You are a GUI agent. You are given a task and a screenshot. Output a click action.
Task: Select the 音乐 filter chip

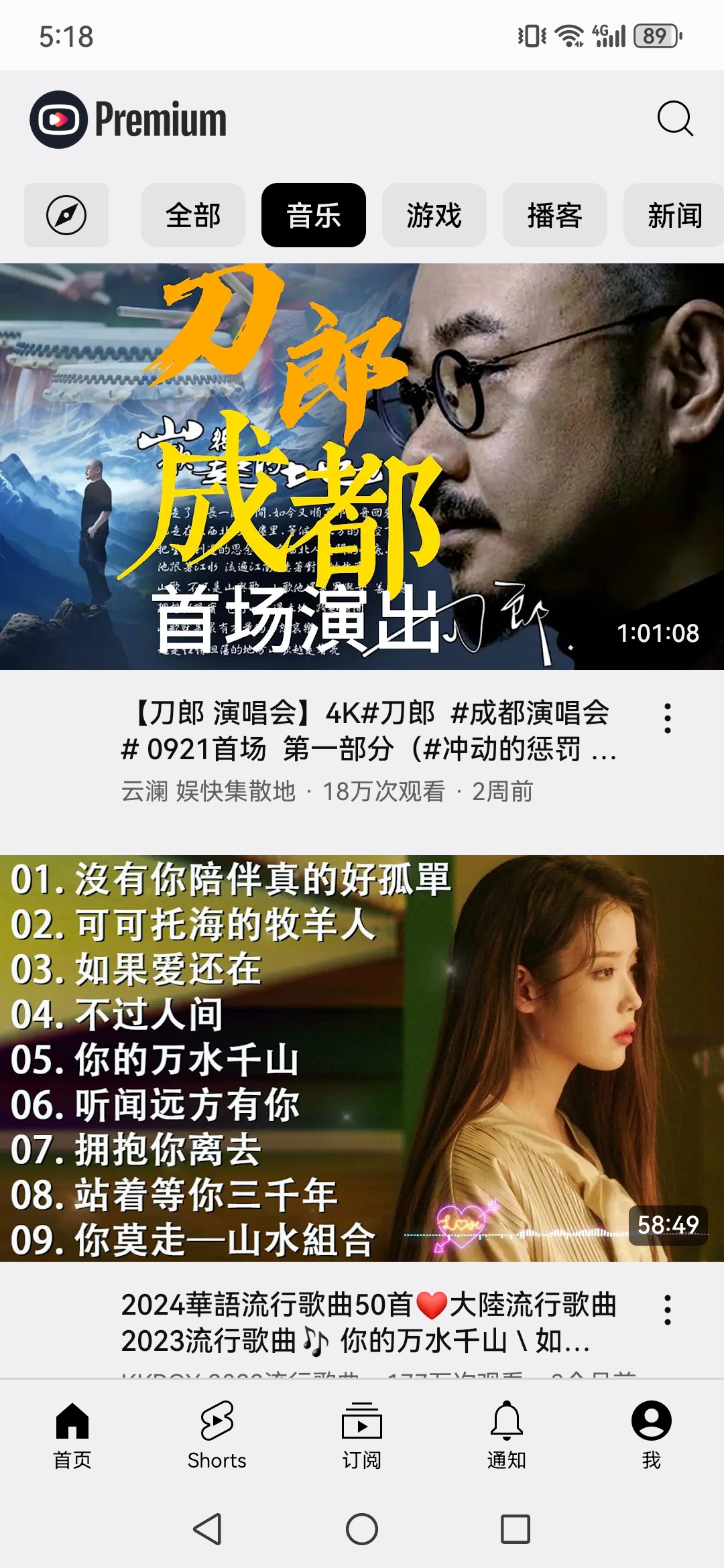(x=314, y=215)
